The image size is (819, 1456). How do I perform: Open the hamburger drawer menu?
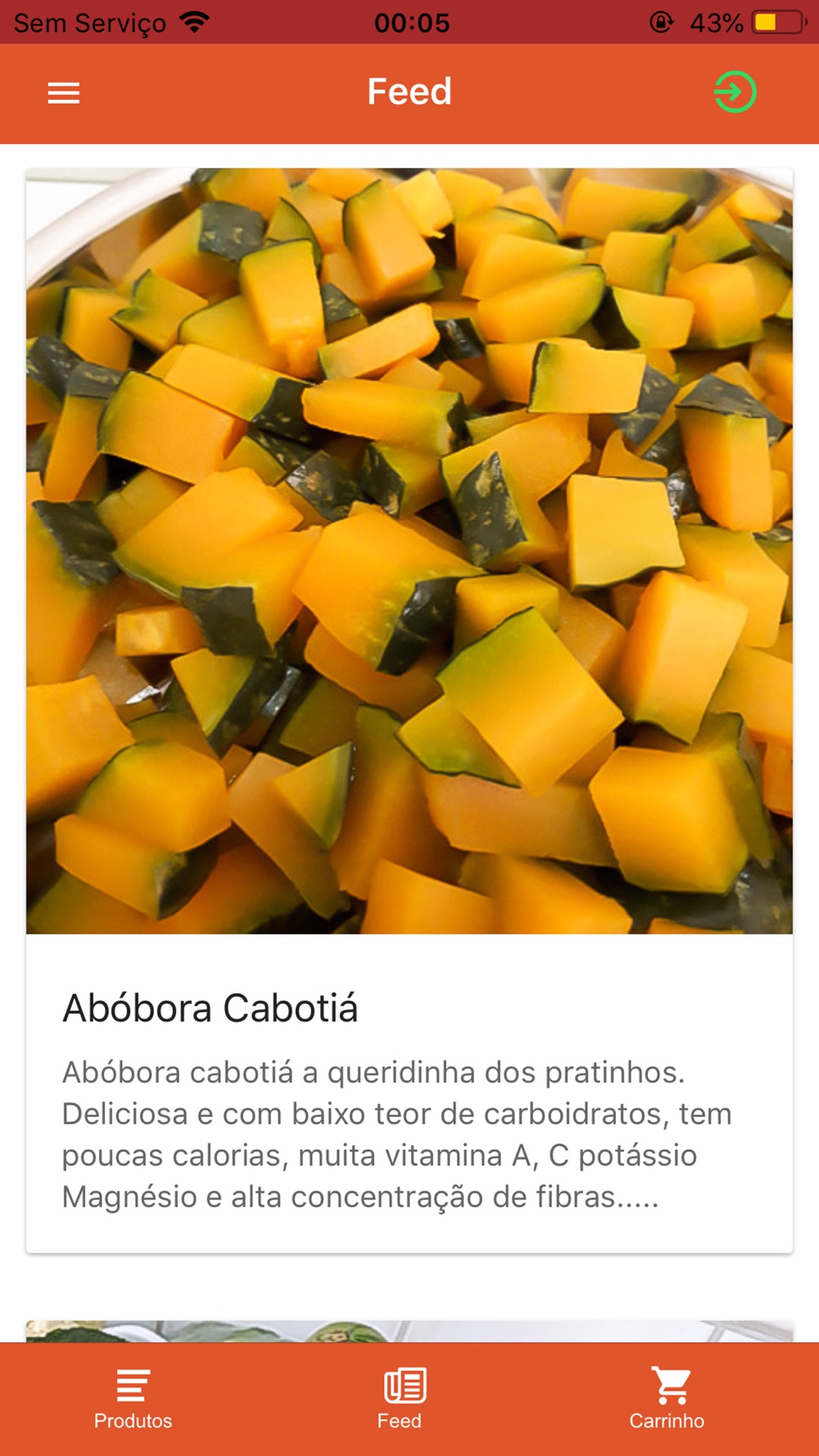pyautogui.click(x=64, y=93)
